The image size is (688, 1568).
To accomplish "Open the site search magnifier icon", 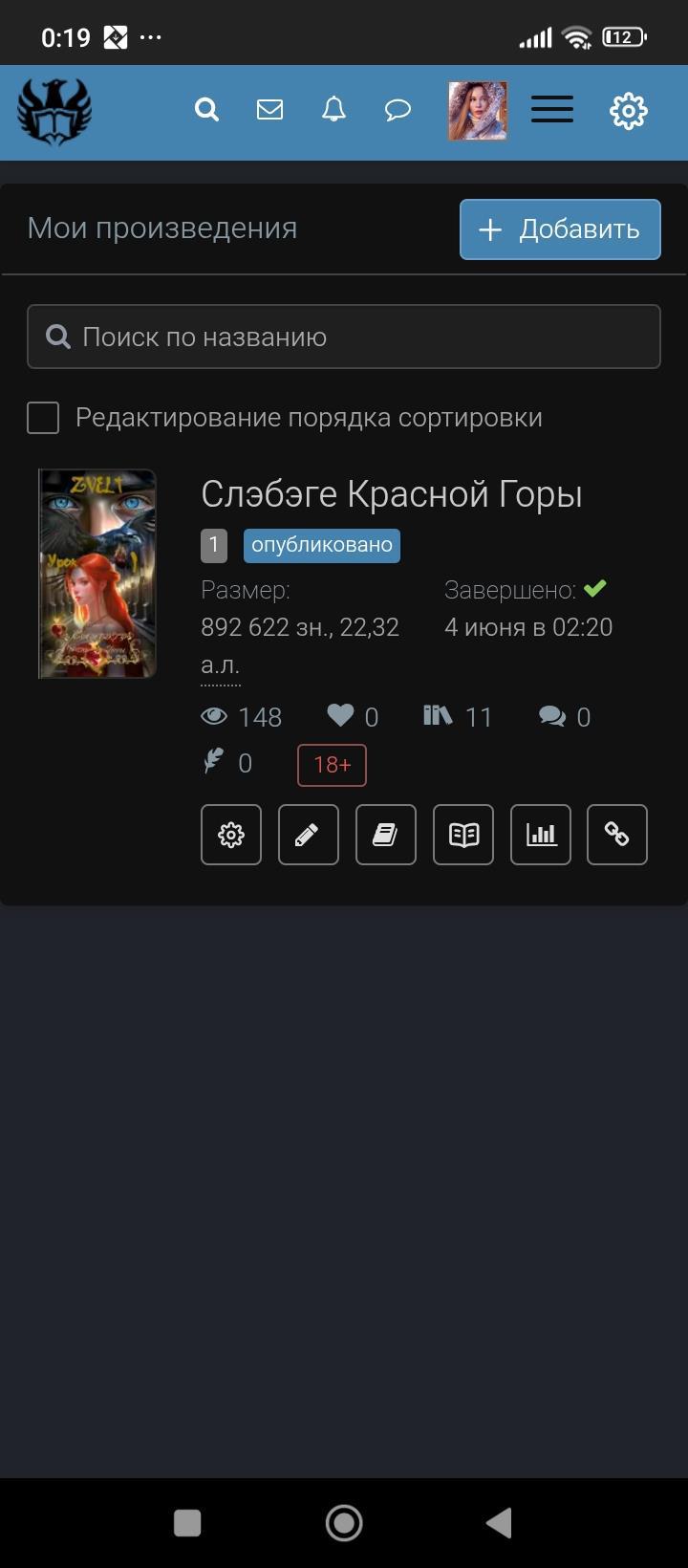I will coord(206,110).
